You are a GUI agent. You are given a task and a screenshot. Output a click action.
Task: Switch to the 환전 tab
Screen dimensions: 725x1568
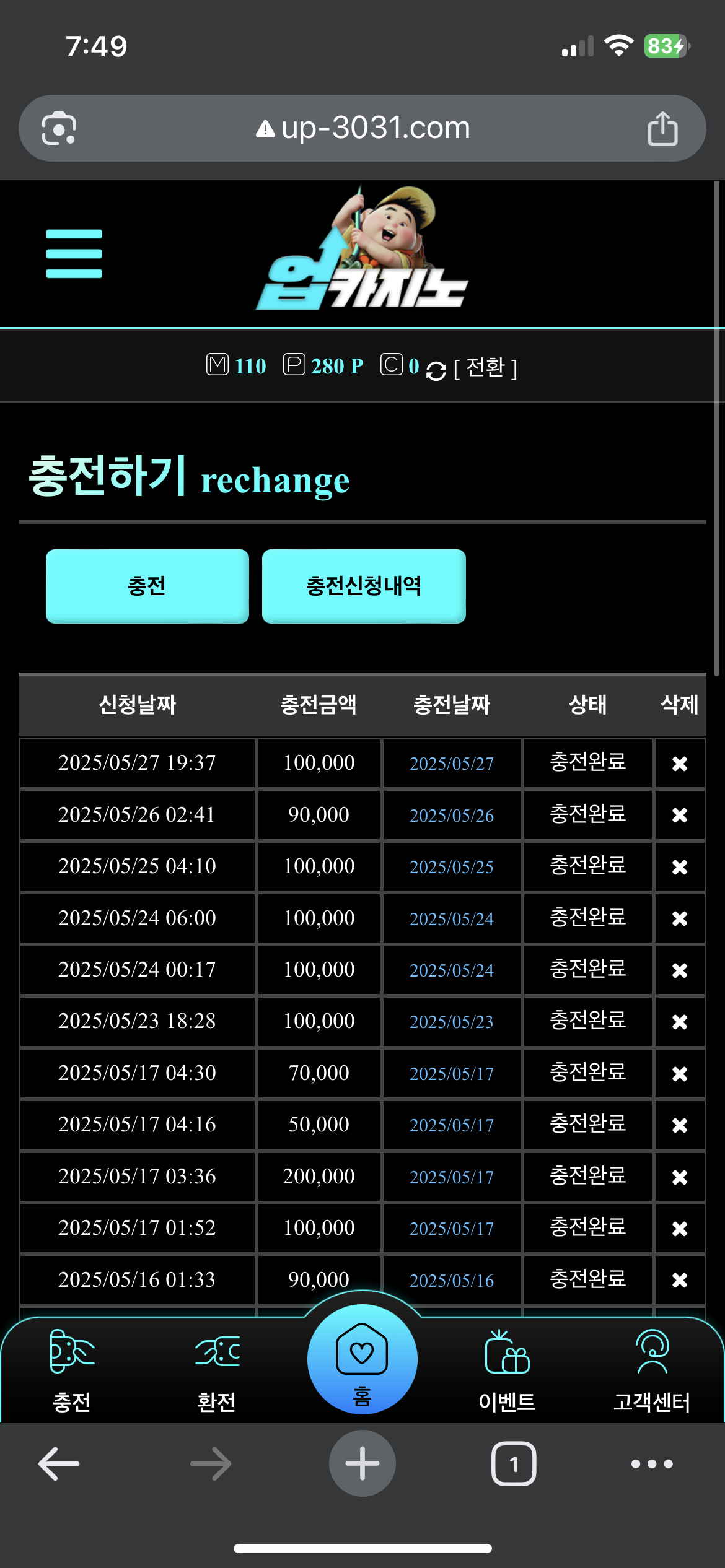point(217,1369)
